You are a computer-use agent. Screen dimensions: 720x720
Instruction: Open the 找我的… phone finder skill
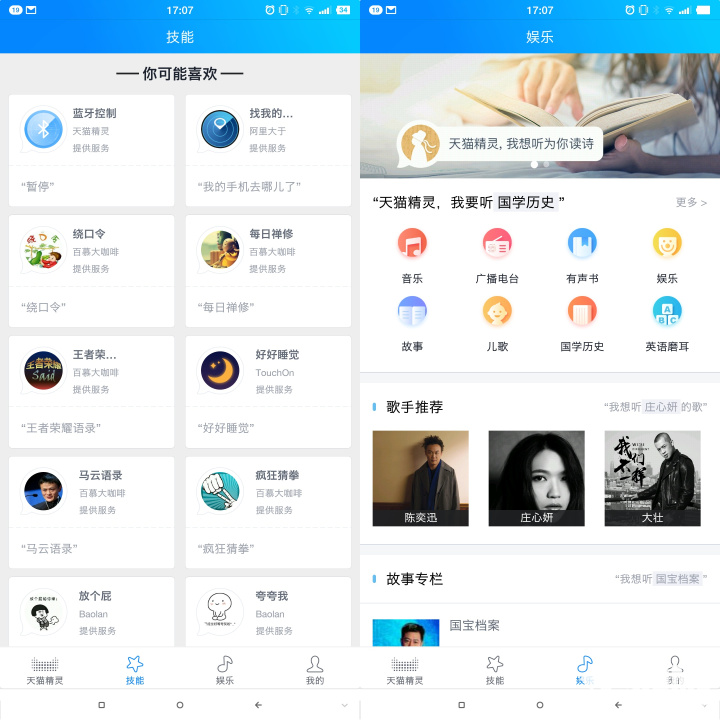click(268, 150)
